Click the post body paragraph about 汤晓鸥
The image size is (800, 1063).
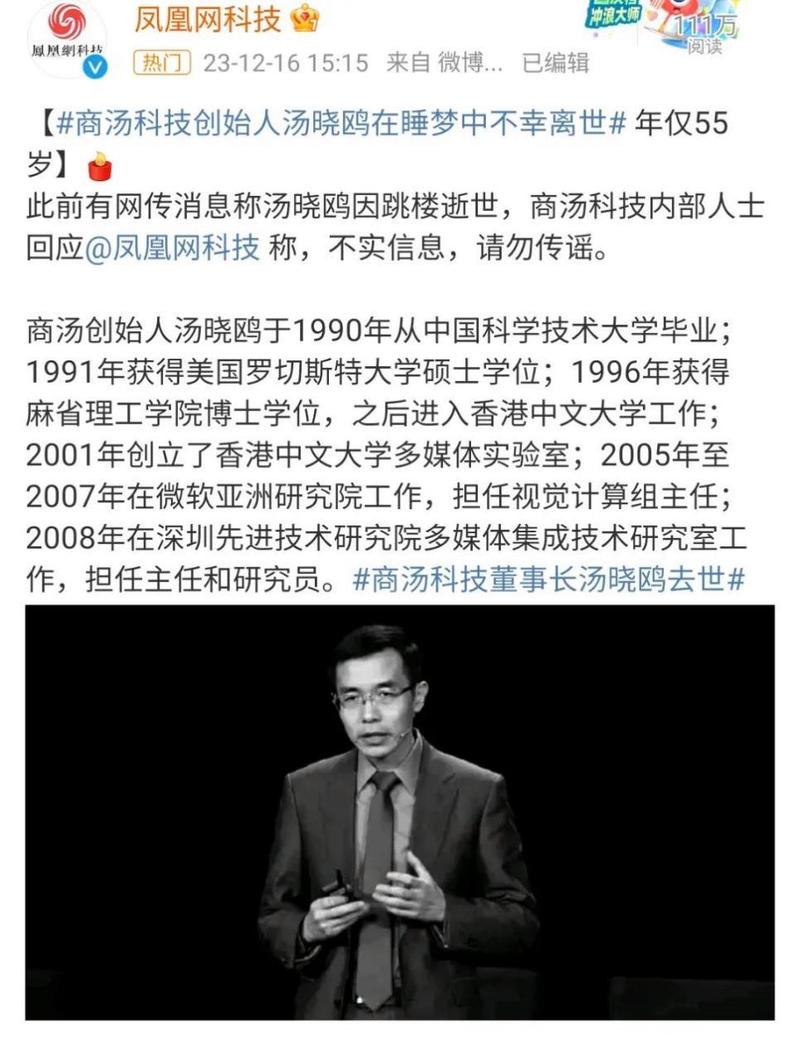click(x=390, y=450)
